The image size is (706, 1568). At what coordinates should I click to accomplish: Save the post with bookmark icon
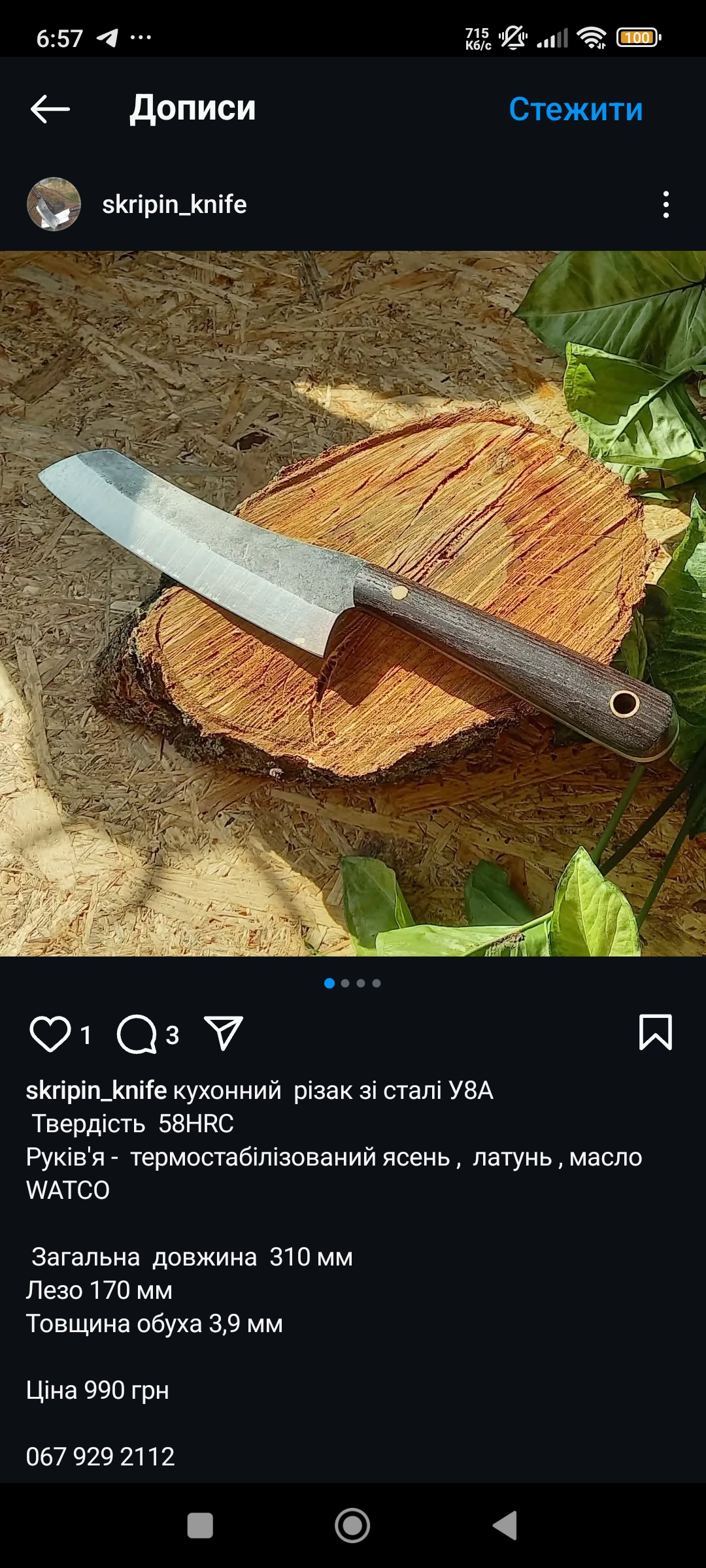(x=655, y=1033)
